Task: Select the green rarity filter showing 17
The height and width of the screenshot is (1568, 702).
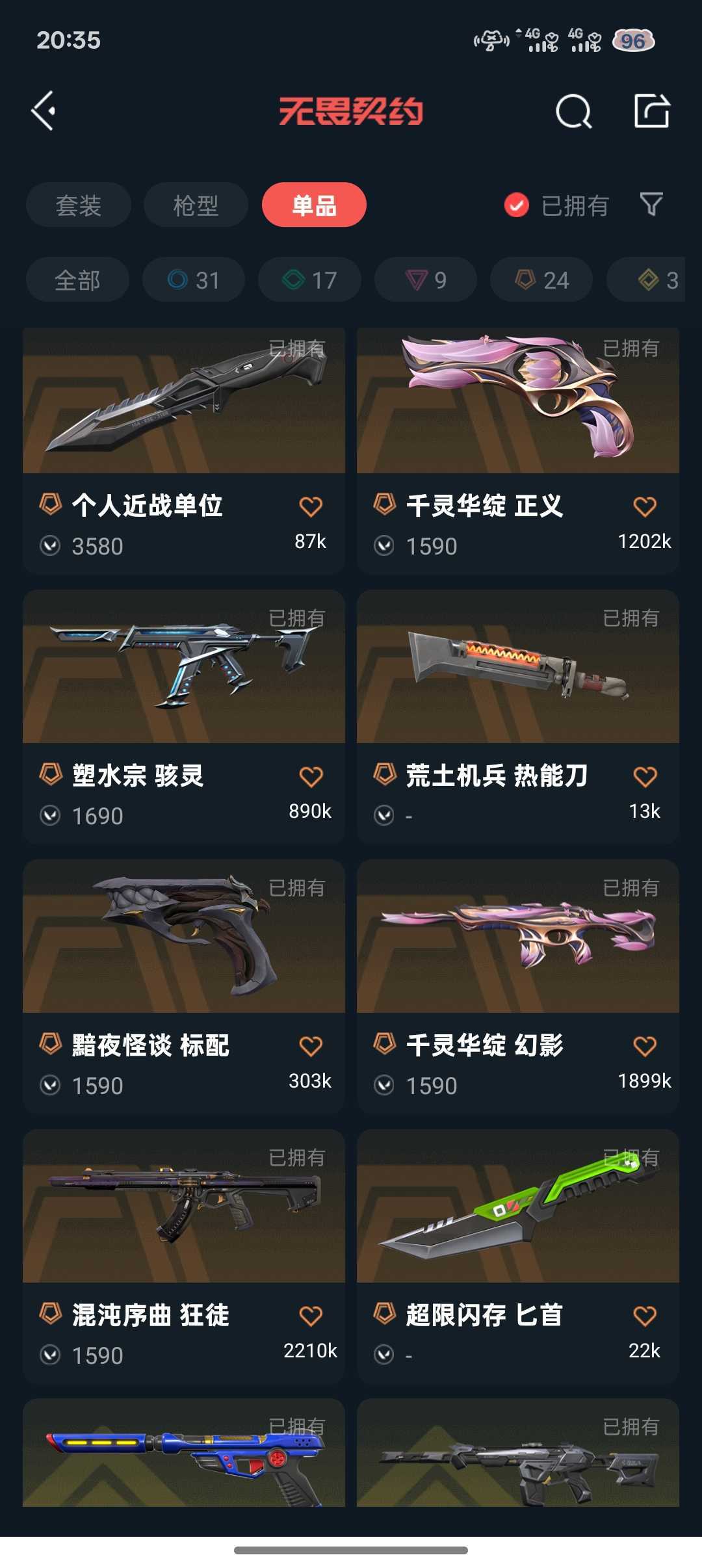Action: [x=308, y=280]
